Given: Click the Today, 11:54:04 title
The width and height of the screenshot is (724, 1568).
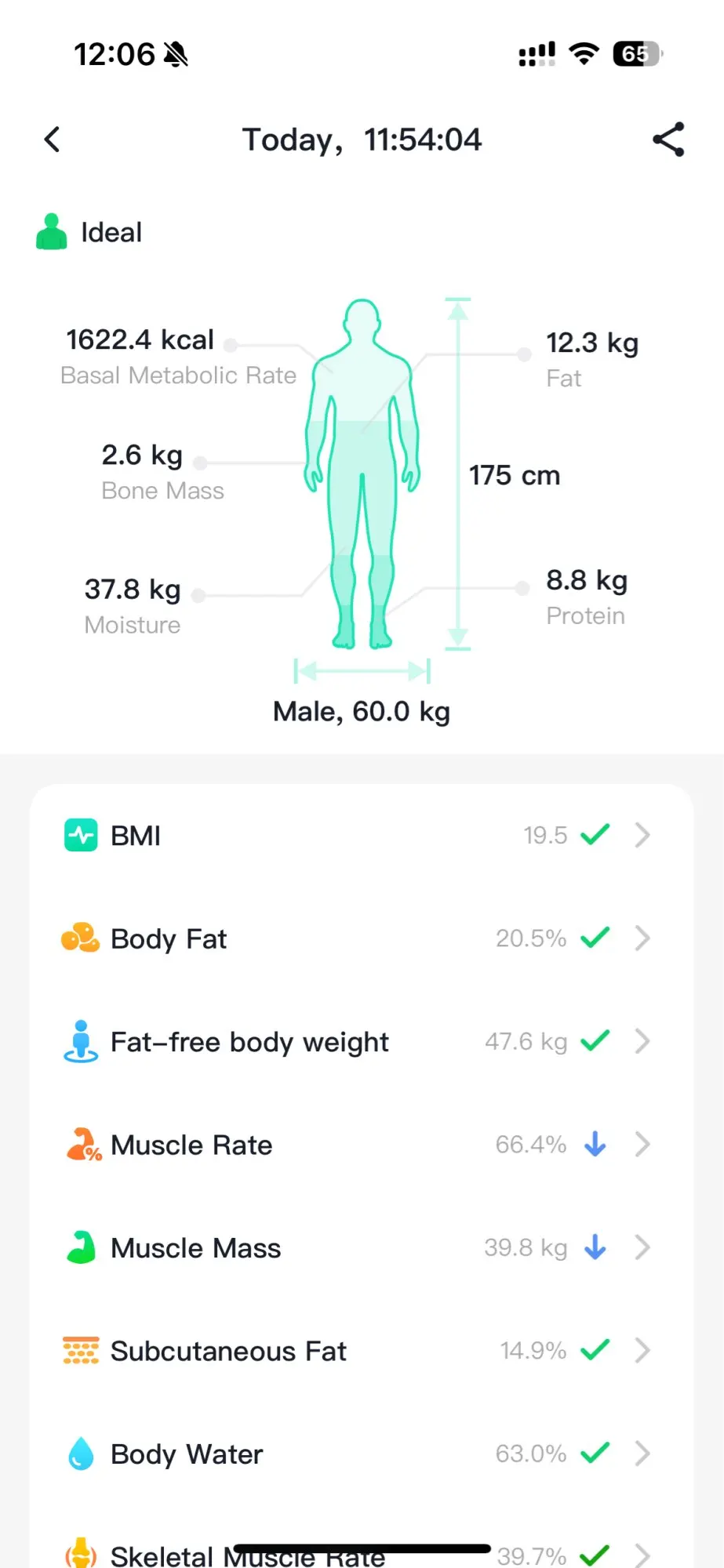Looking at the screenshot, I should 362,140.
